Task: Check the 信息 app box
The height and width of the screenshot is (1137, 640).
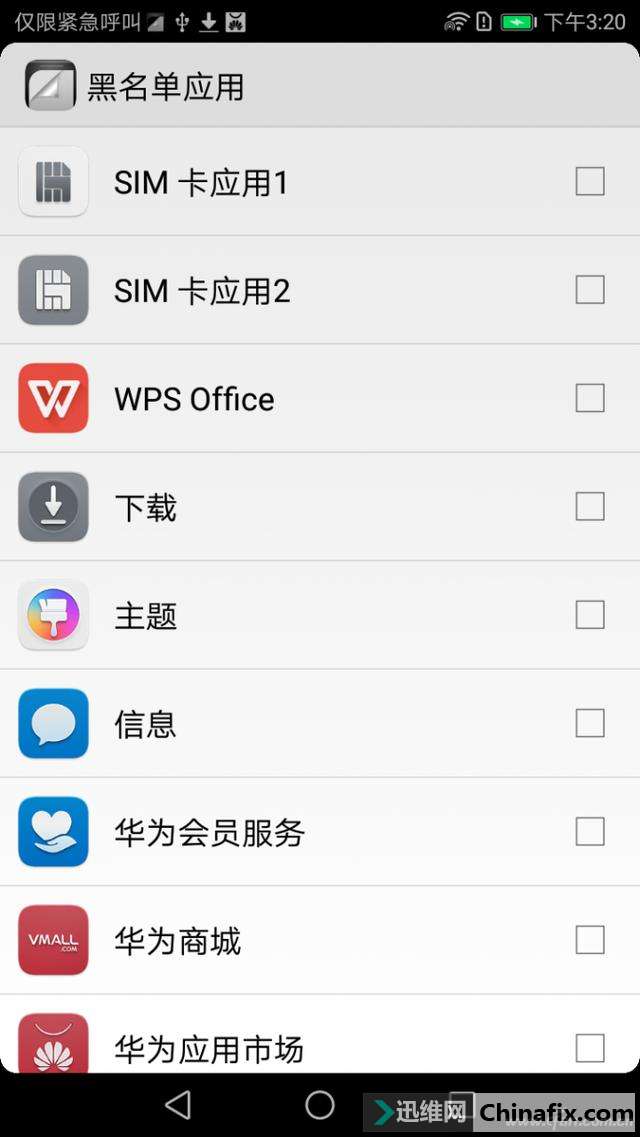Action: pyautogui.click(x=590, y=723)
